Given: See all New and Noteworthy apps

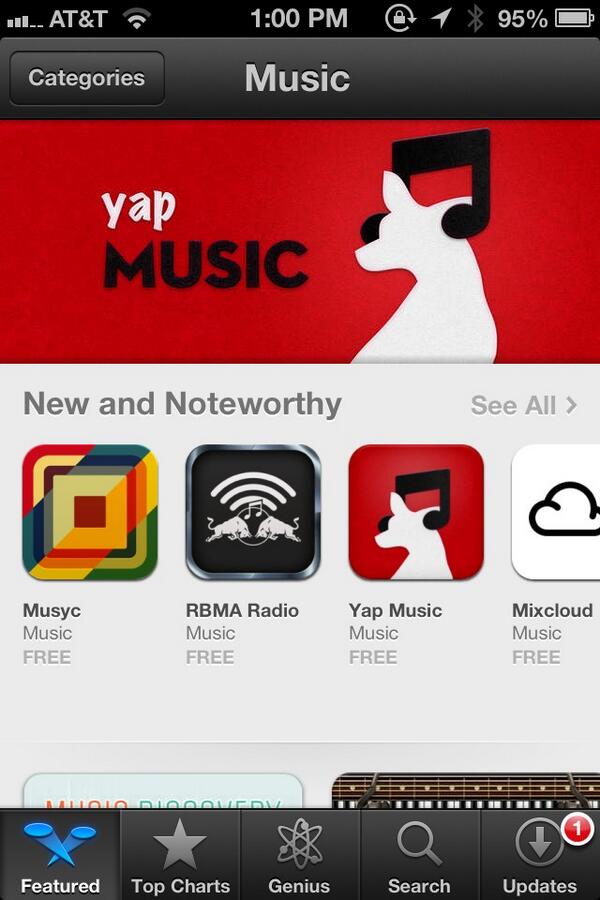Looking at the screenshot, I should (x=524, y=405).
